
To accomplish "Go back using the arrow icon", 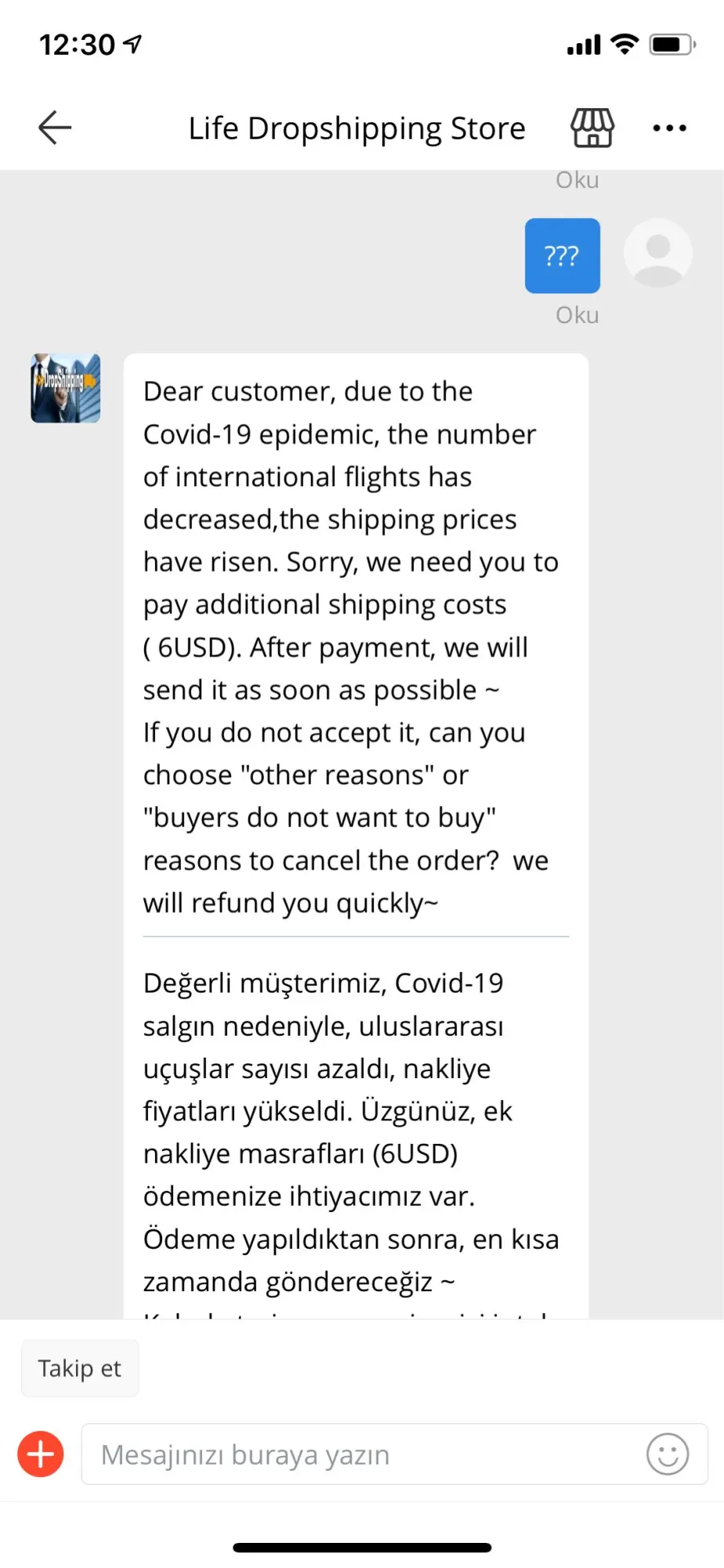I will tap(55, 128).
